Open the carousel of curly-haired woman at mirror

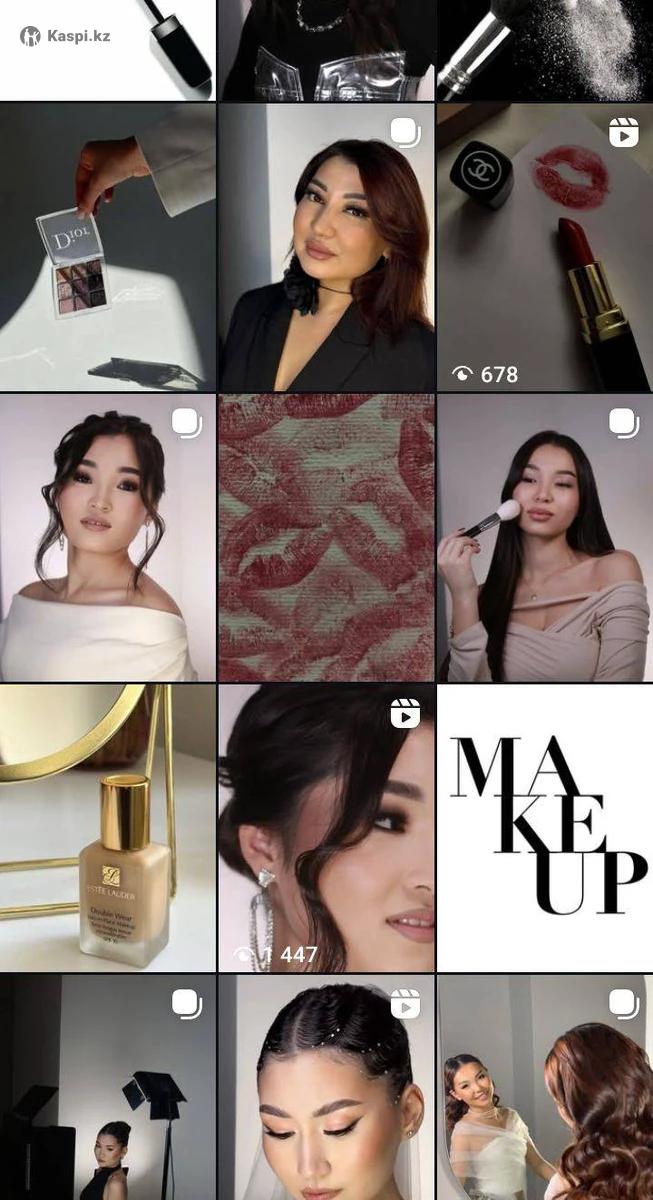point(544,1088)
